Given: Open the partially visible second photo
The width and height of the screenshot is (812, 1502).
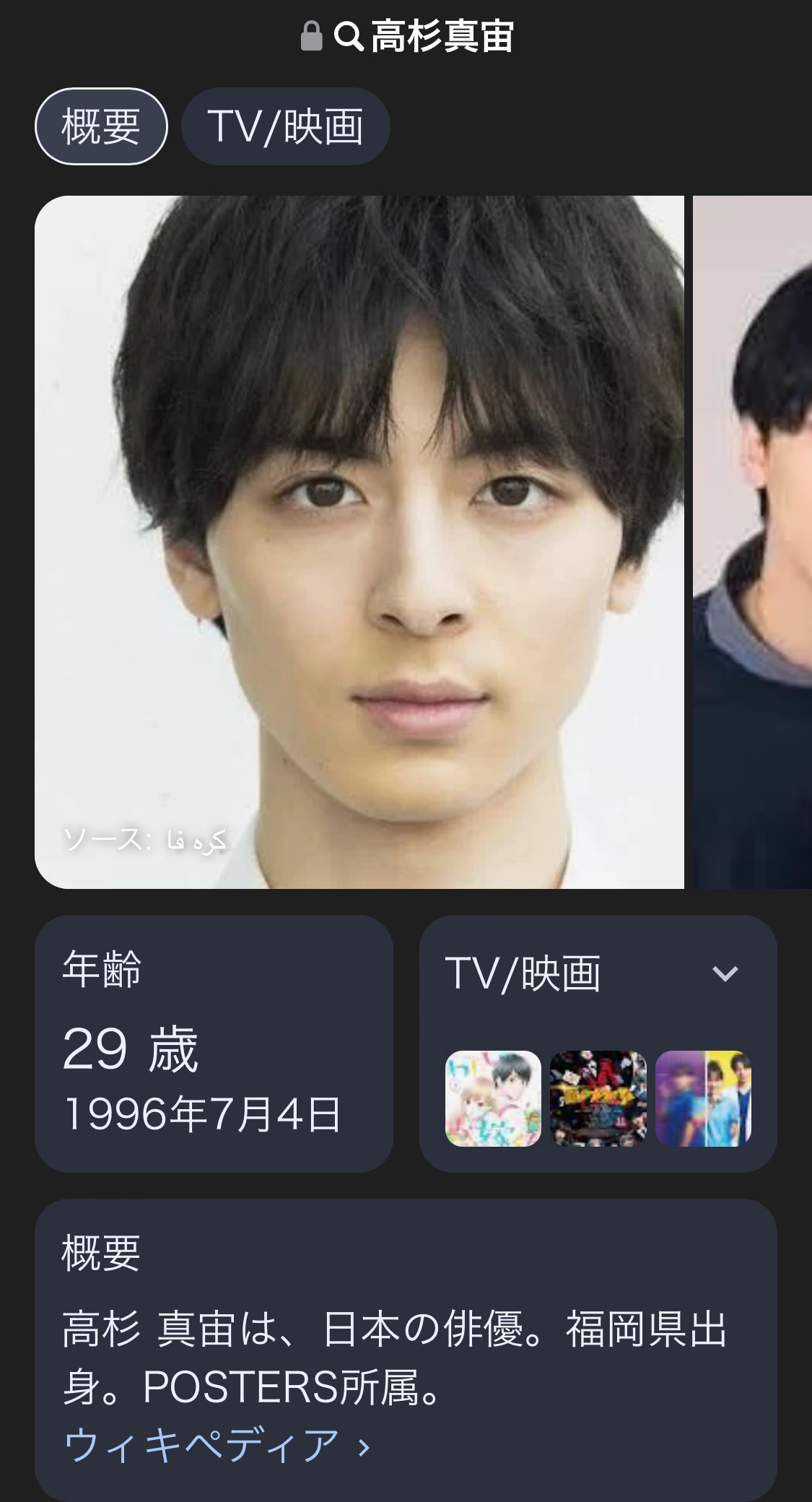Looking at the screenshot, I should tap(754, 542).
